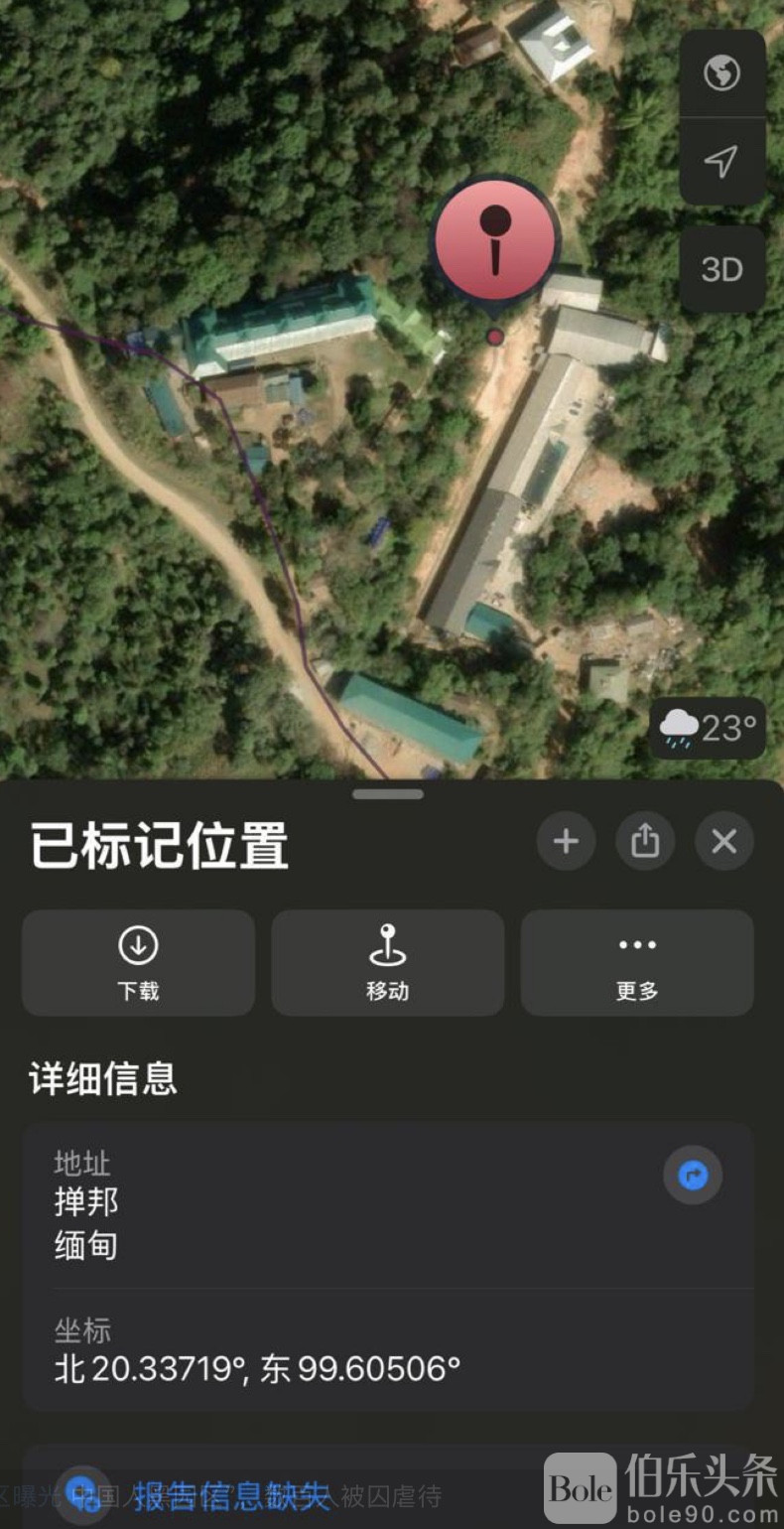Close the marked location panel
784x1529 pixels.
point(724,842)
